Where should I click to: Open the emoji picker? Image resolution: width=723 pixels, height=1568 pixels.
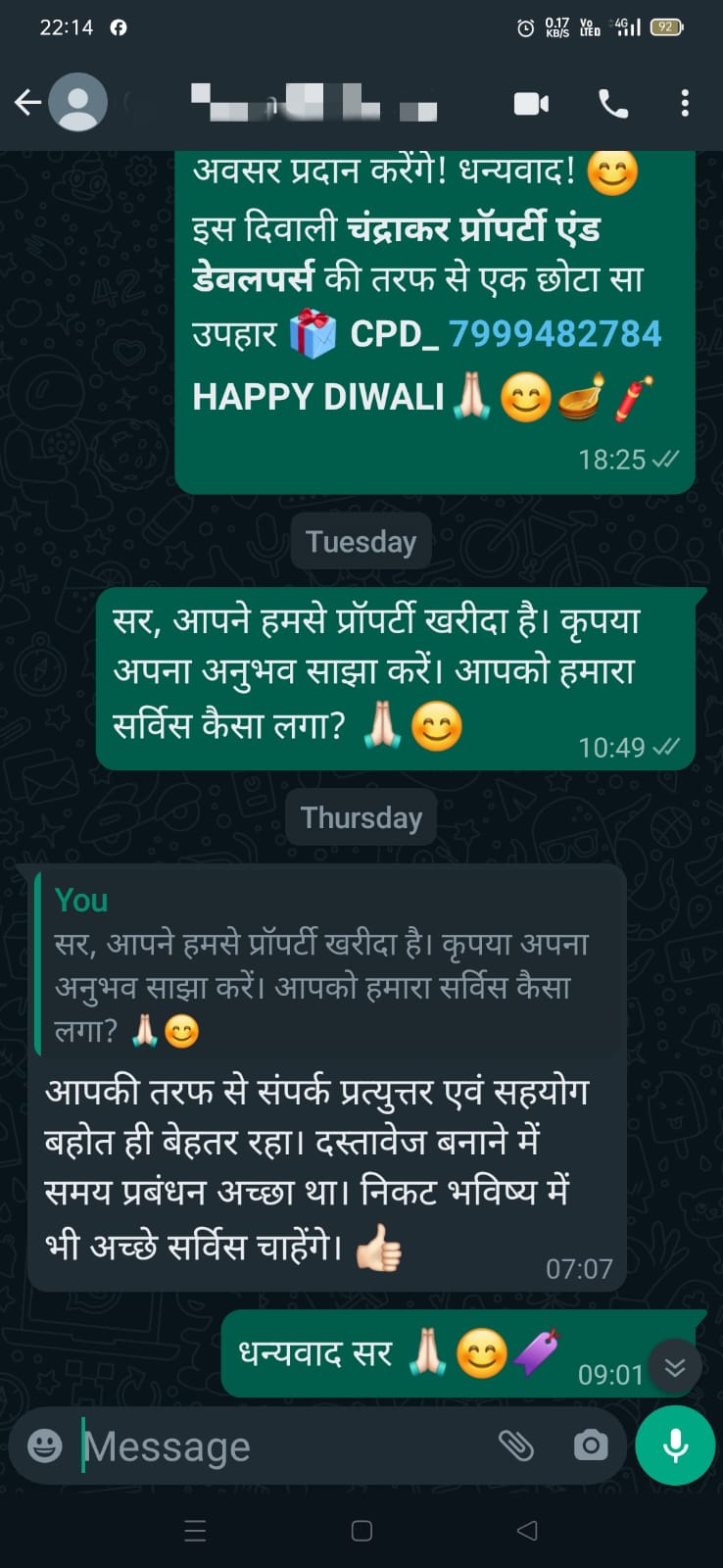point(45,1445)
